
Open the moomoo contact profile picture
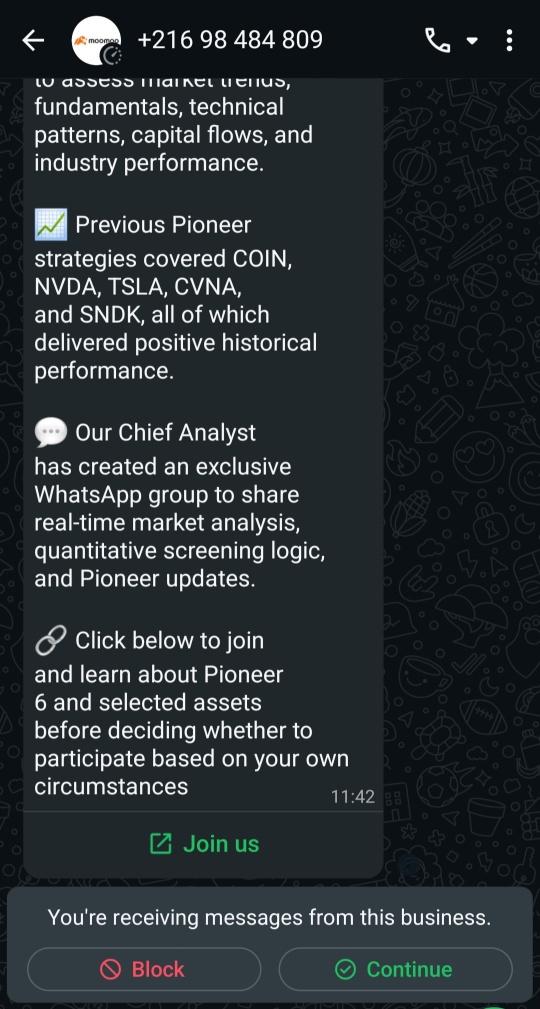(x=96, y=41)
